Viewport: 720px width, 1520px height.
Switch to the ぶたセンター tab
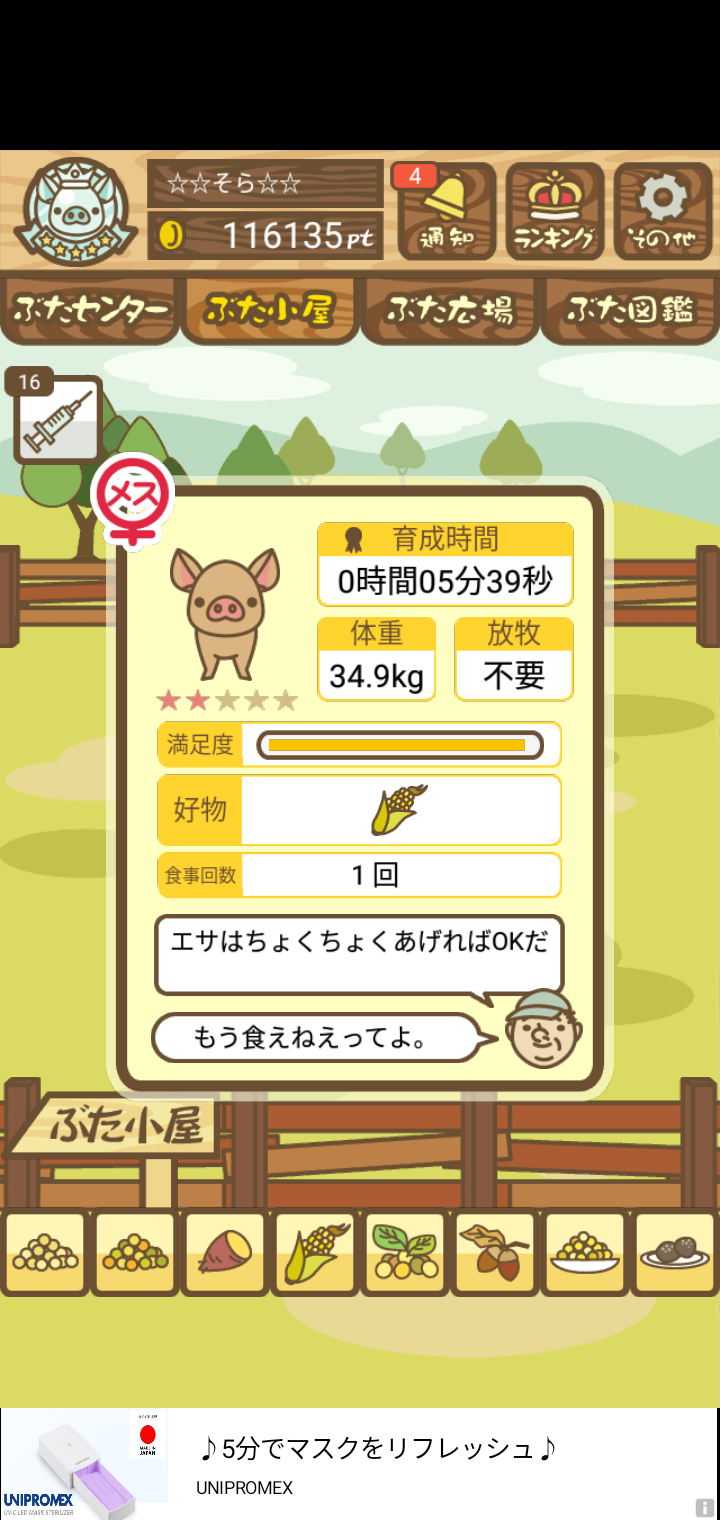(90, 310)
